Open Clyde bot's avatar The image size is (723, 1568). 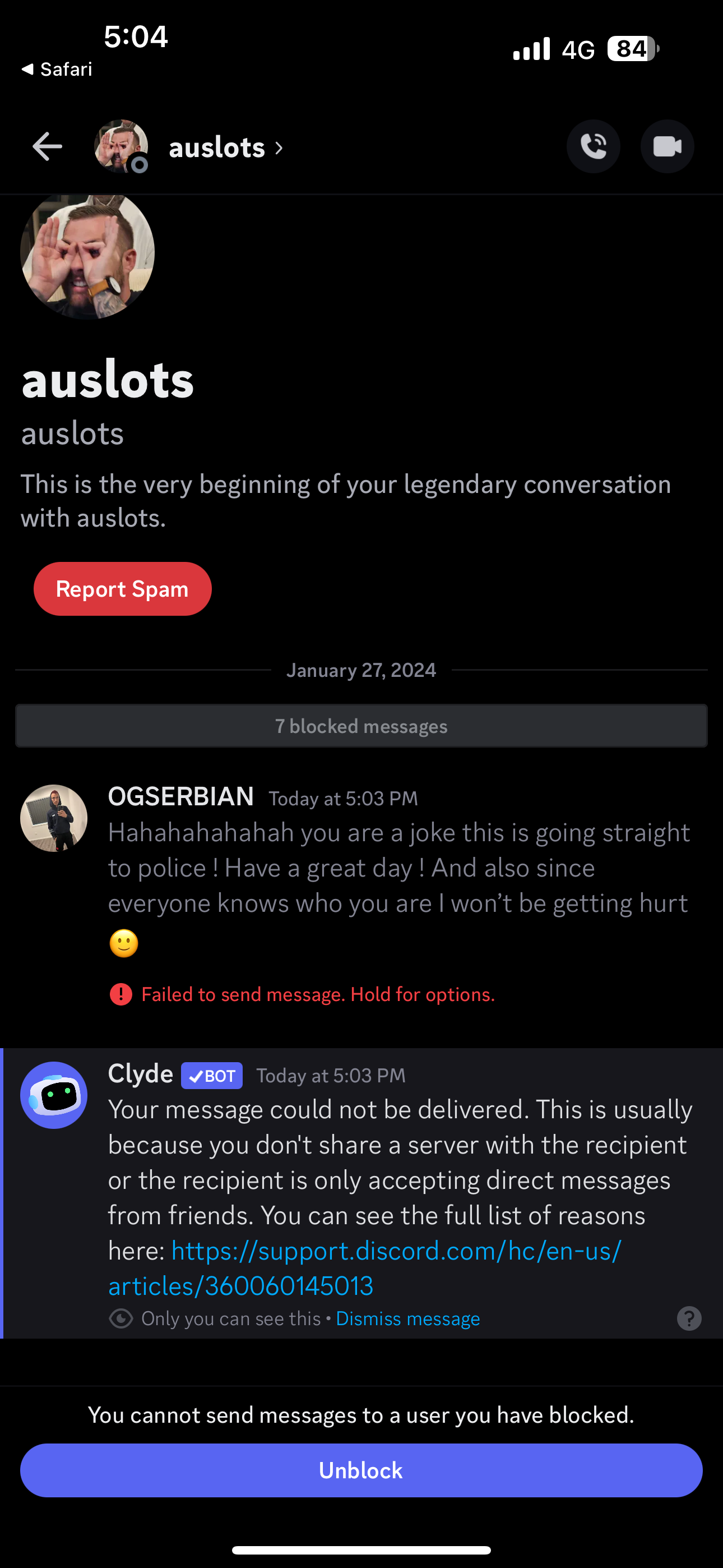click(x=54, y=1095)
